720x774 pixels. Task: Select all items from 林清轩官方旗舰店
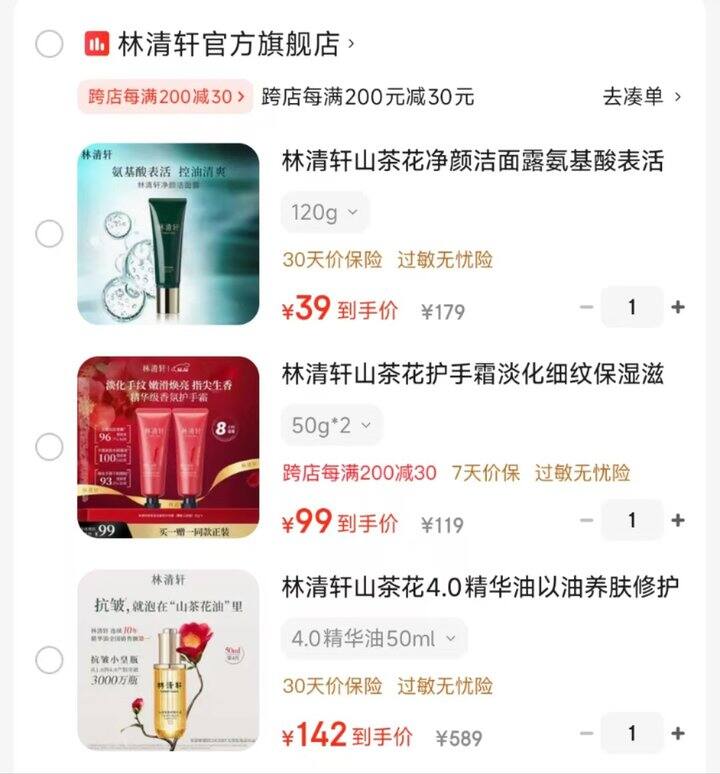coord(49,44)
